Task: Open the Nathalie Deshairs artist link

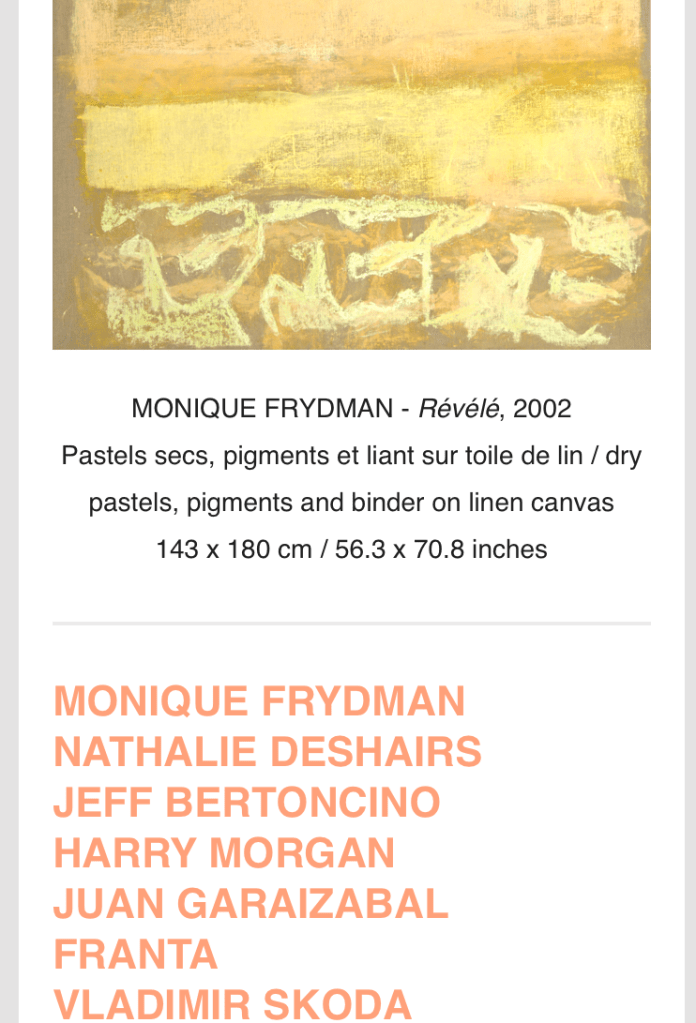Action: (267, 752)
